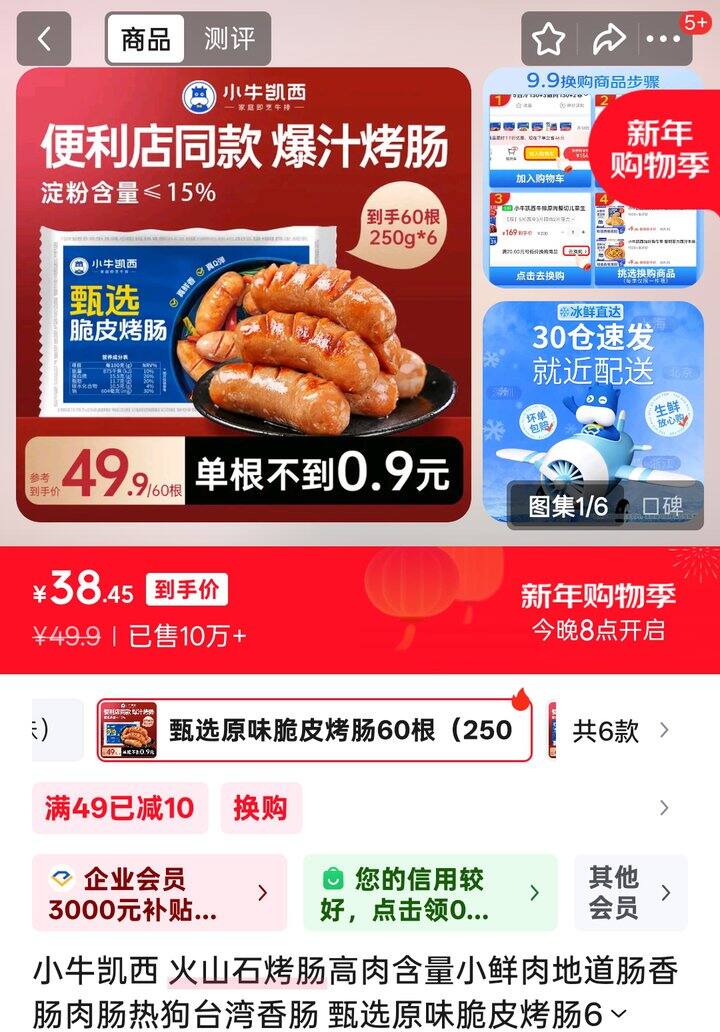The image size is (720, 1032).
Task: Open the 满49已减10 discount details
Action: point(120,808)
